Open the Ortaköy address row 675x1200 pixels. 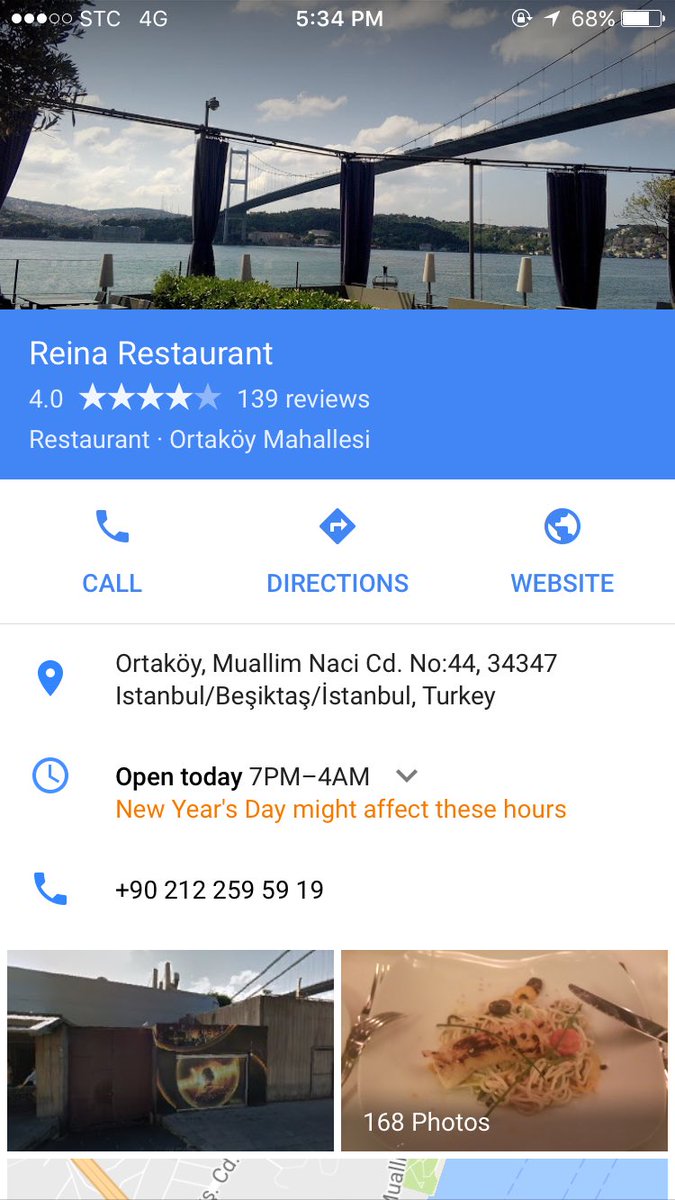click(336, 679)
